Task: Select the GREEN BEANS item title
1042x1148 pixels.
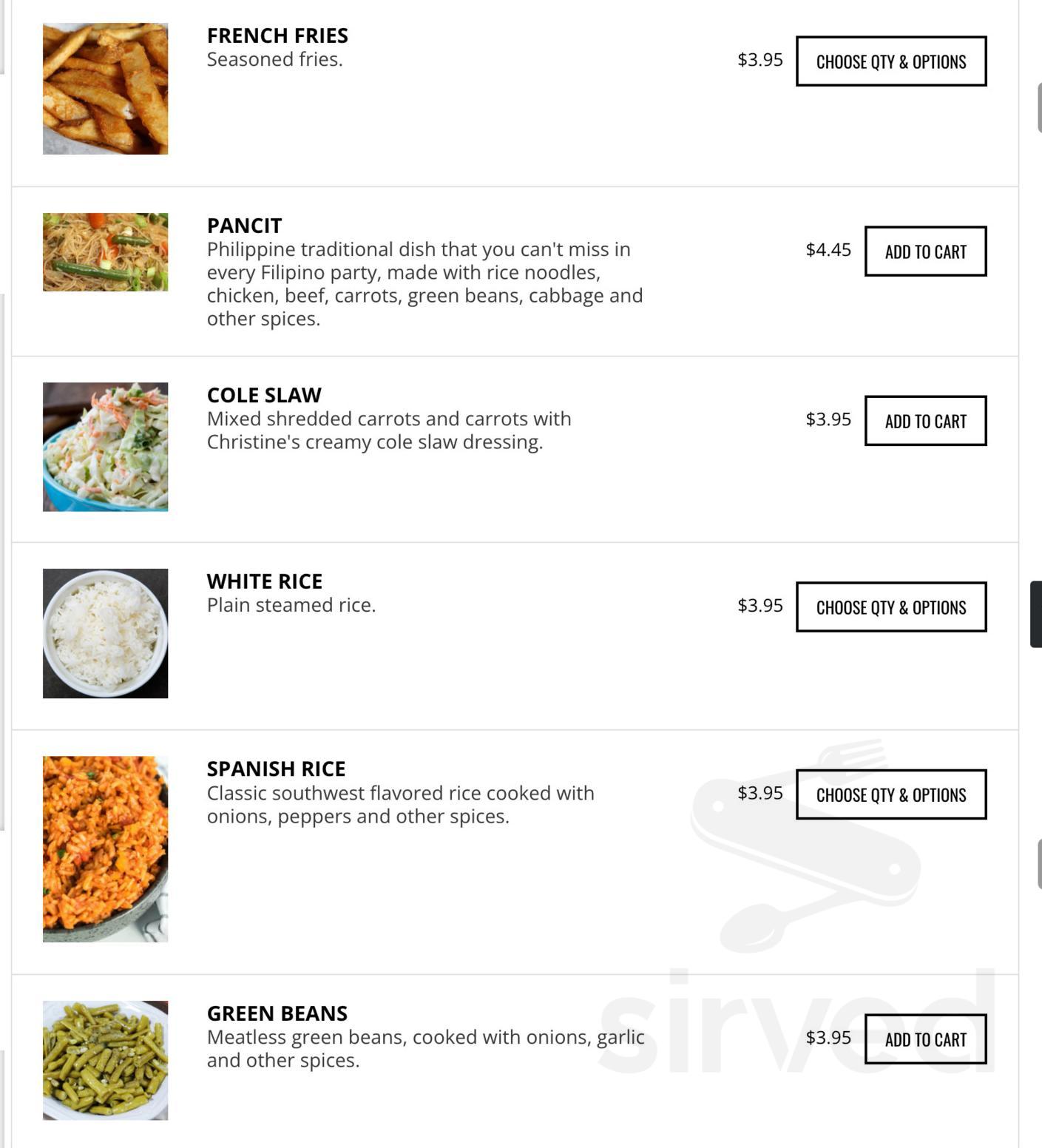Action: click(277, 1013)
